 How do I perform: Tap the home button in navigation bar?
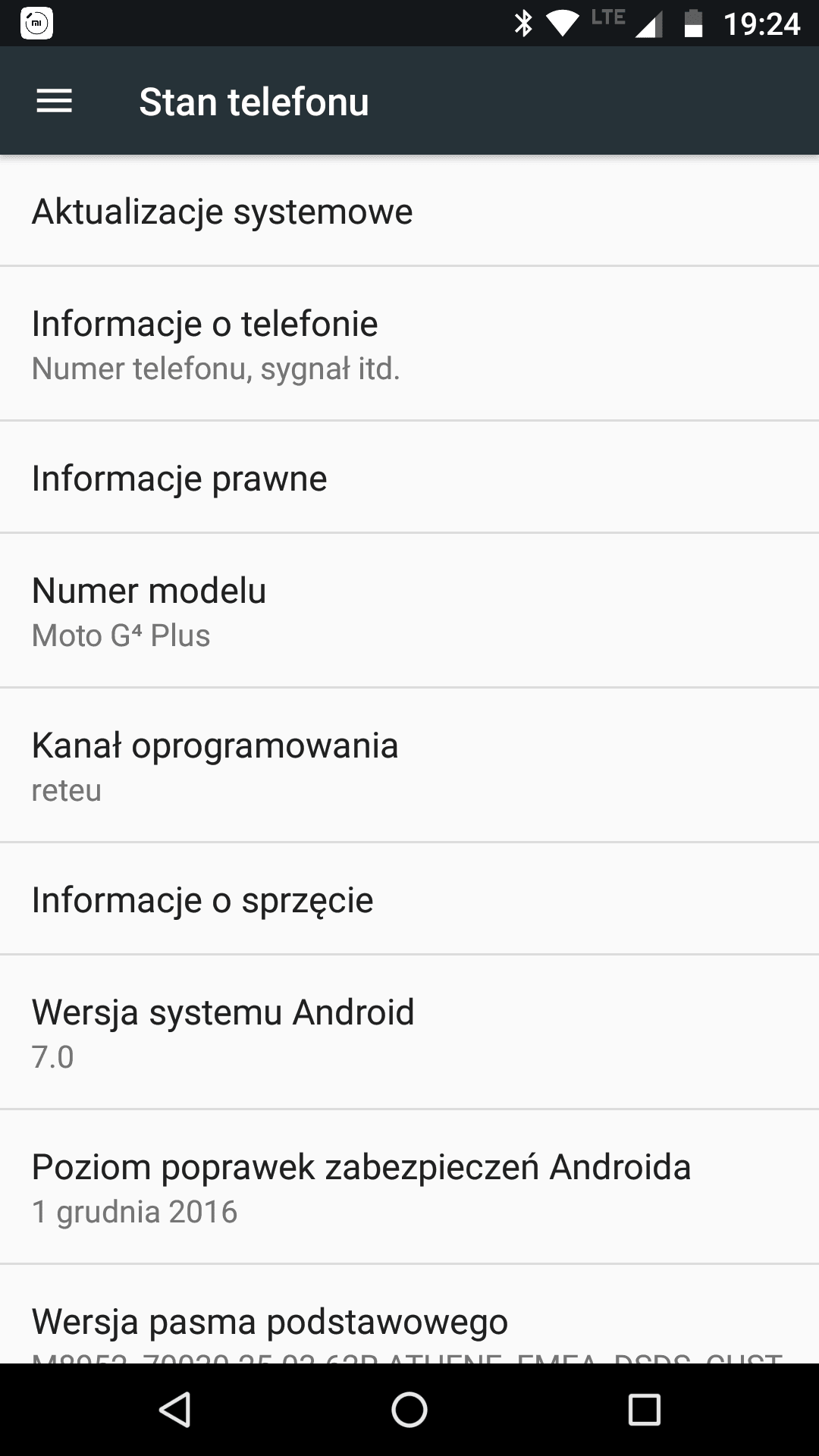tap(409, 1410)
